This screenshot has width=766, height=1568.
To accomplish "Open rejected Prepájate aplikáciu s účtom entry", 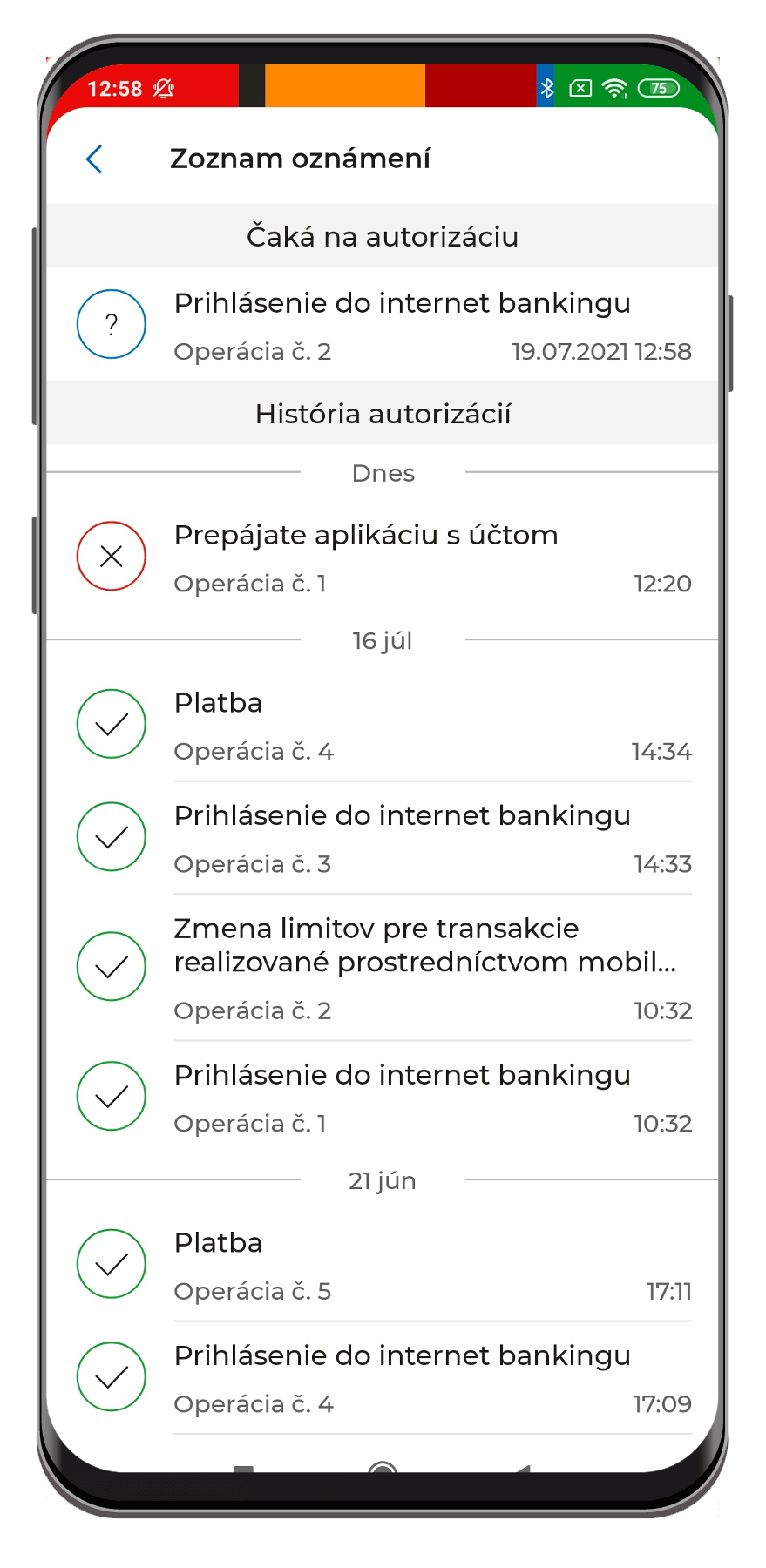I will 383,557.
